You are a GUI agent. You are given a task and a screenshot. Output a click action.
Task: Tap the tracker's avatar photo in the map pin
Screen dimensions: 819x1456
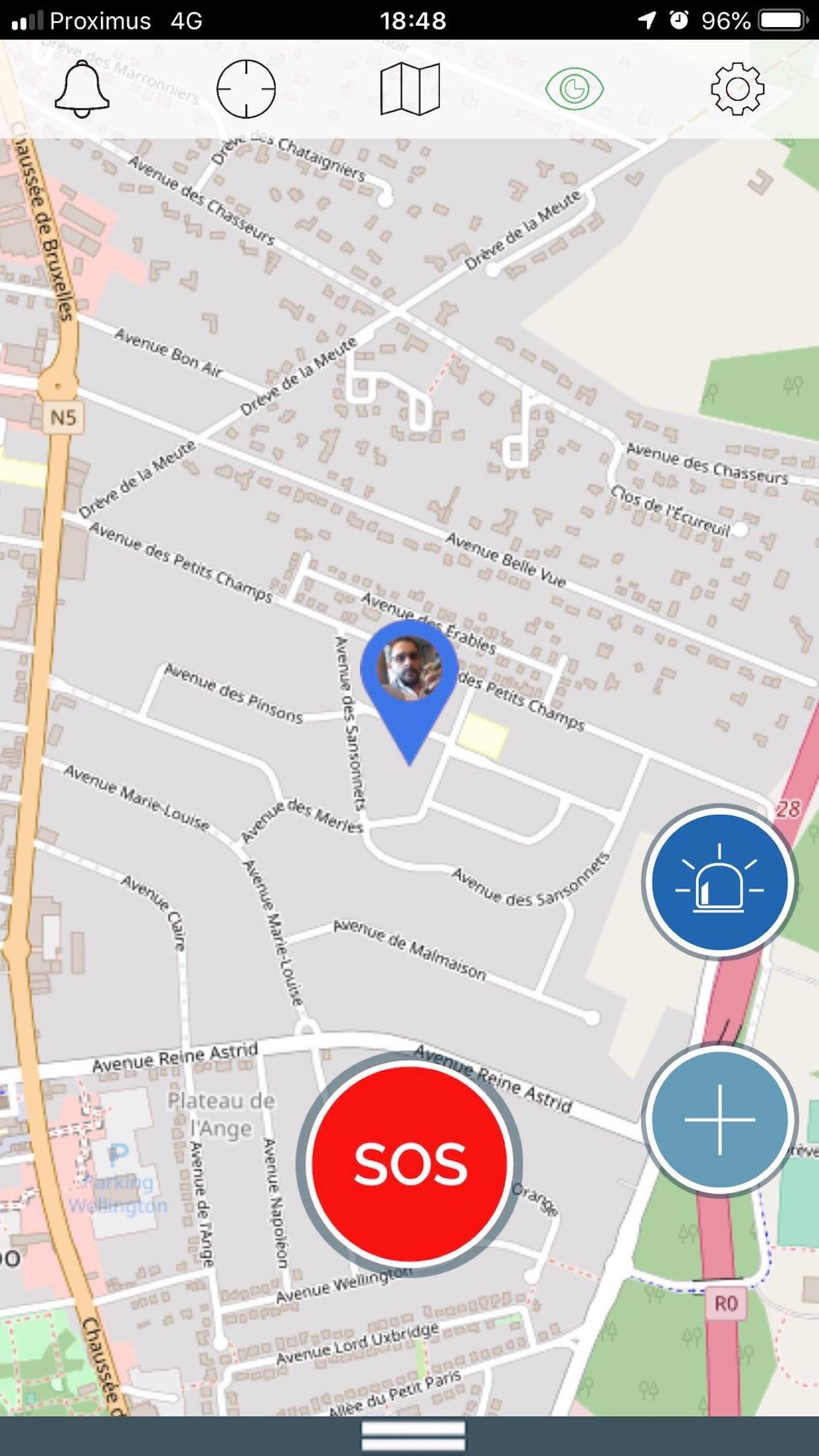[x=409, y=669]
